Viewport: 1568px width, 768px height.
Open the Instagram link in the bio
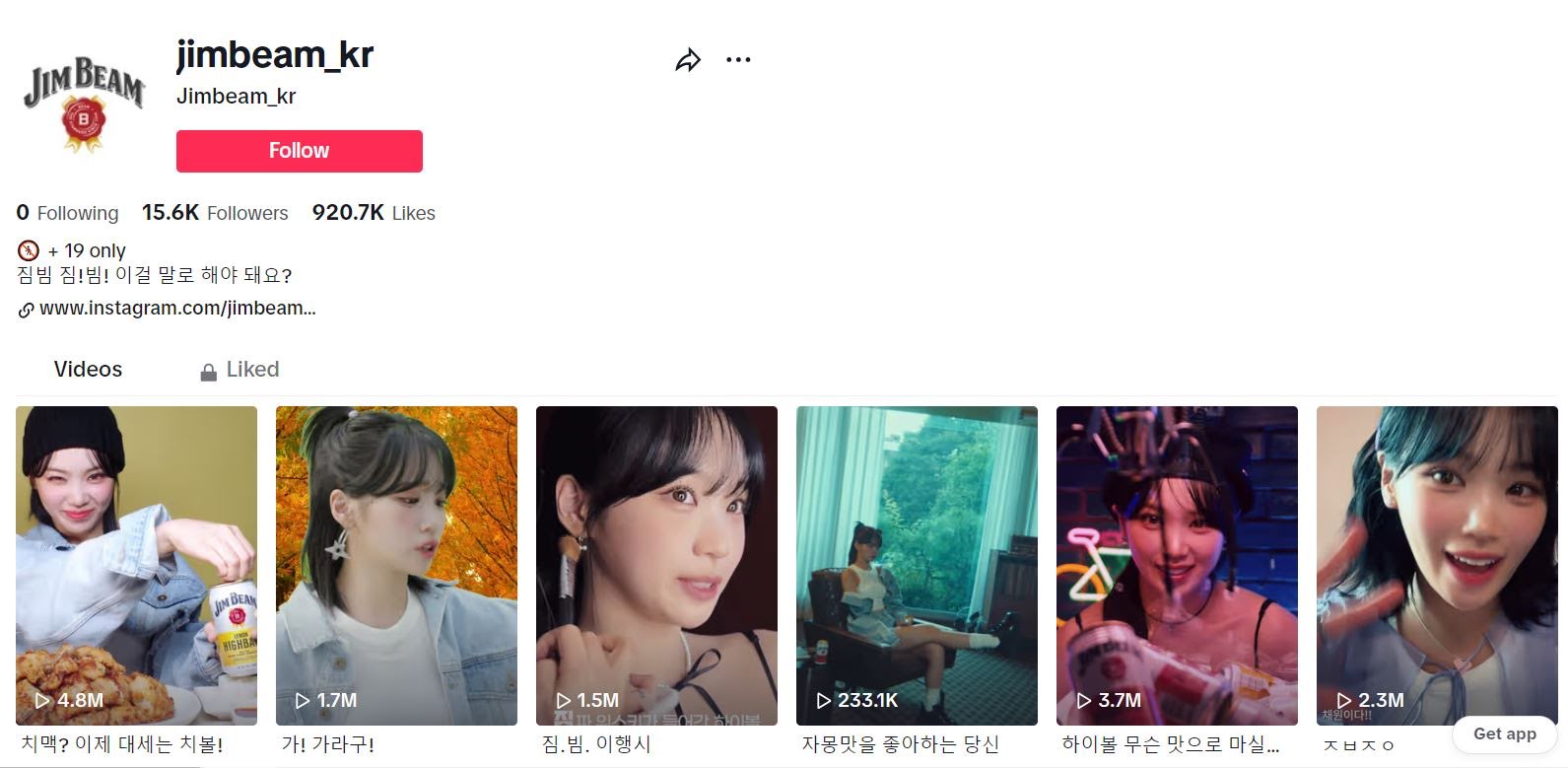coord(177,309)
